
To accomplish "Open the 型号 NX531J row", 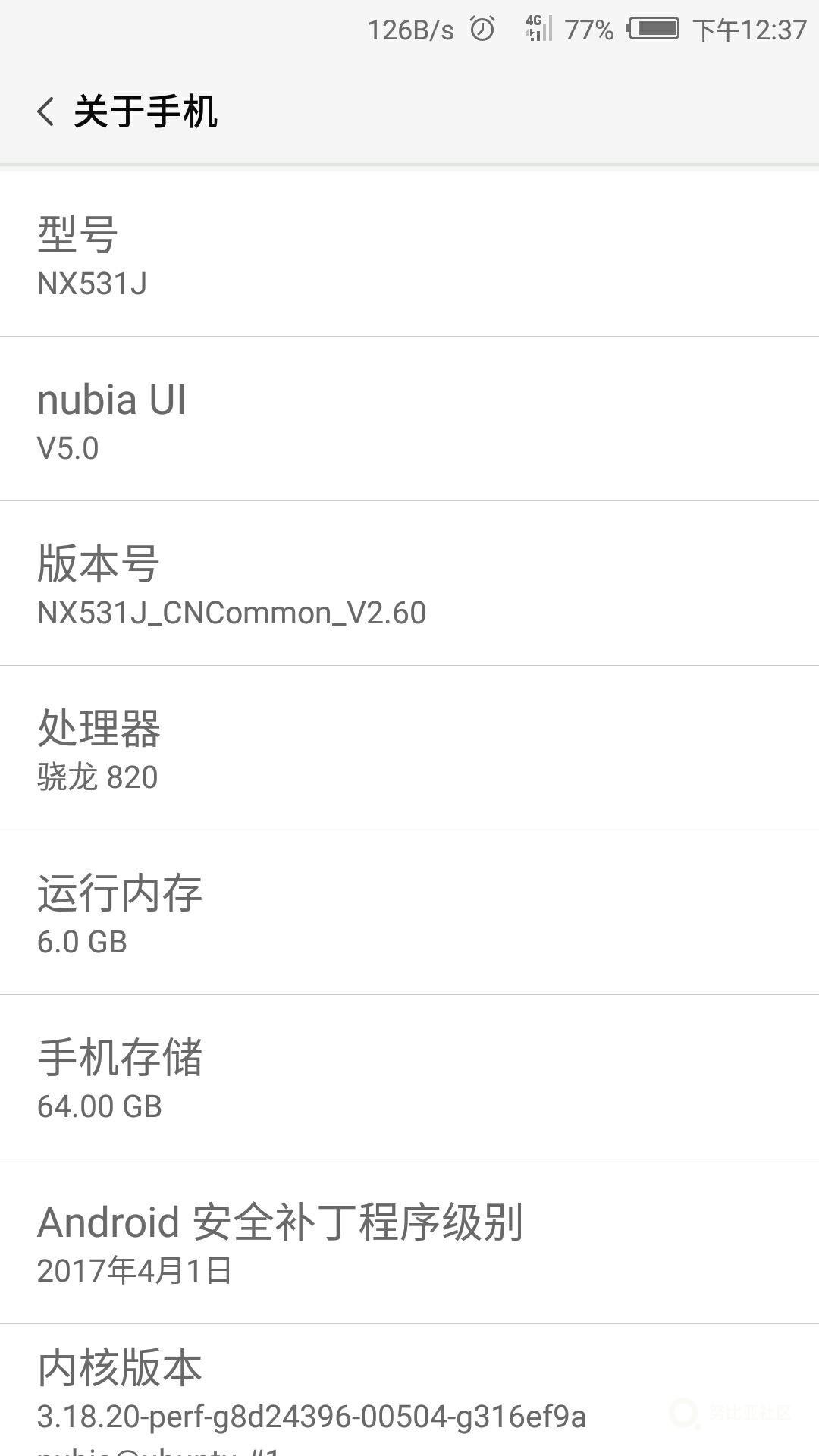I will coord(409,255).
